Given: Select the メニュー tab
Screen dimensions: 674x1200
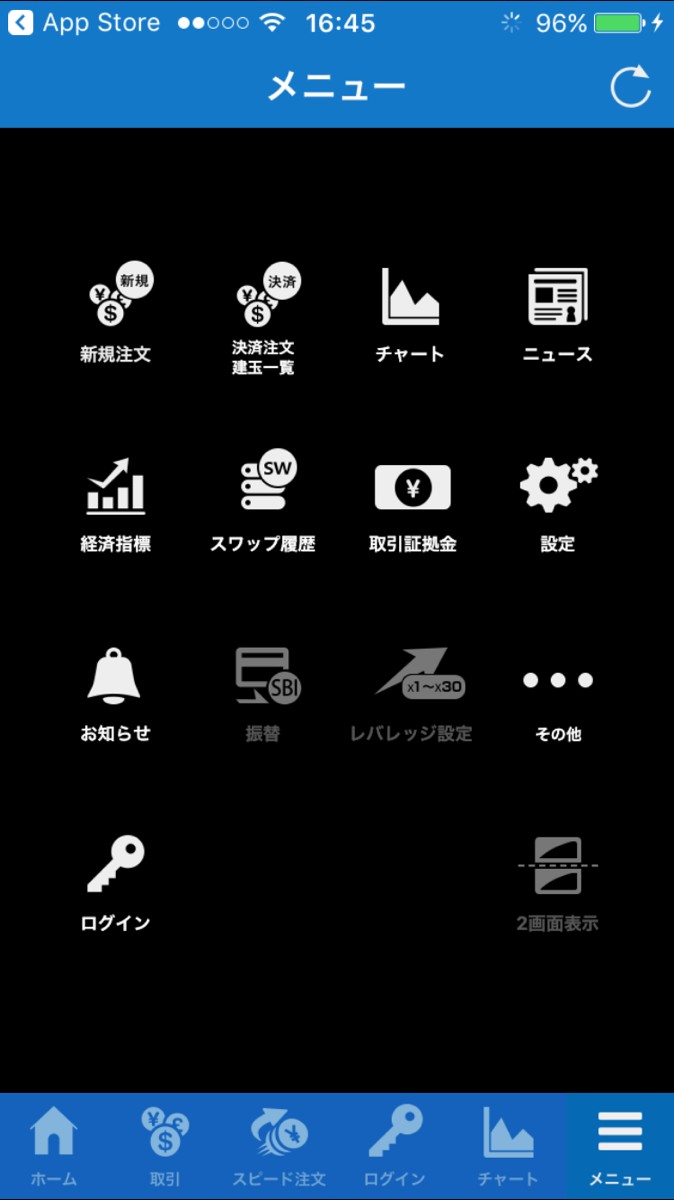Looking at the screenshot, I should point(620,1147).
